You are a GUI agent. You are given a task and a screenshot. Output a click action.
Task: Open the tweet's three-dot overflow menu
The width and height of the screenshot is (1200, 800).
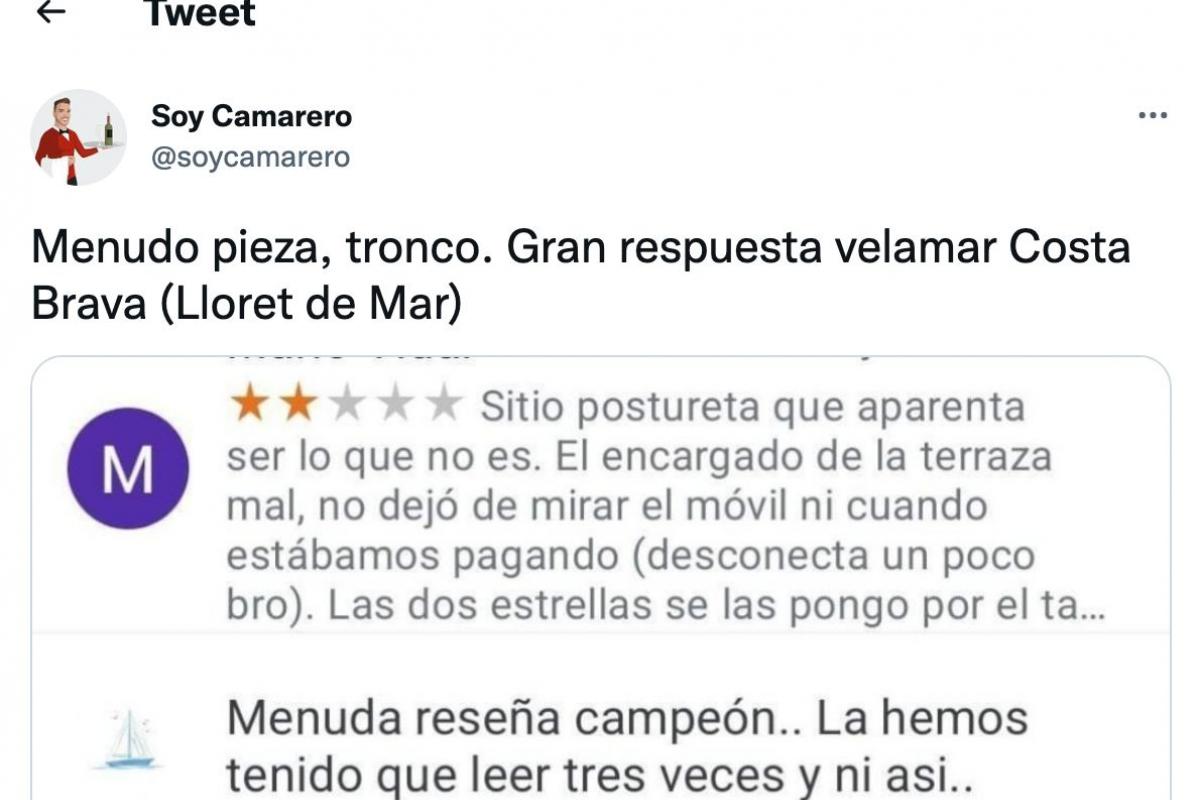tap(1153, 116)
